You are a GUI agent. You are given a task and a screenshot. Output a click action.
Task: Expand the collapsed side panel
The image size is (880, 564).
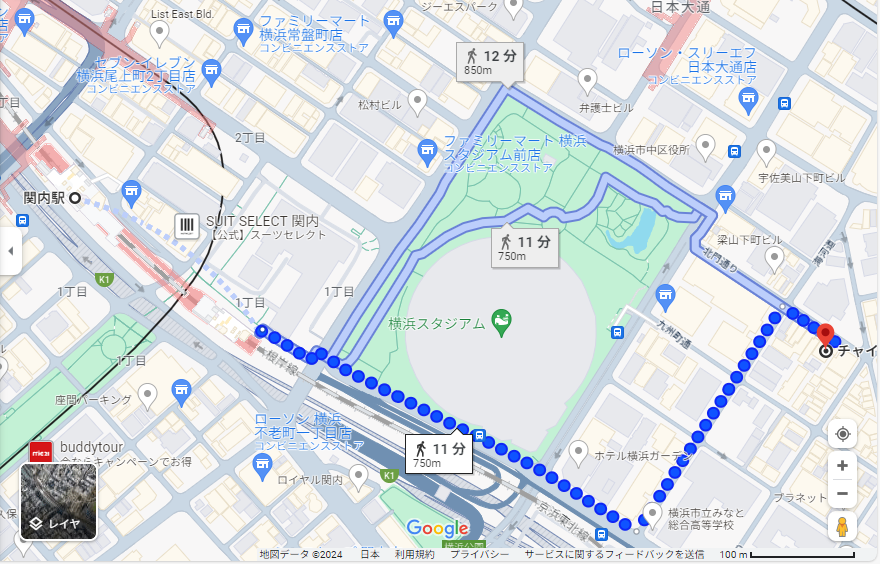click(x=10, y=251)
